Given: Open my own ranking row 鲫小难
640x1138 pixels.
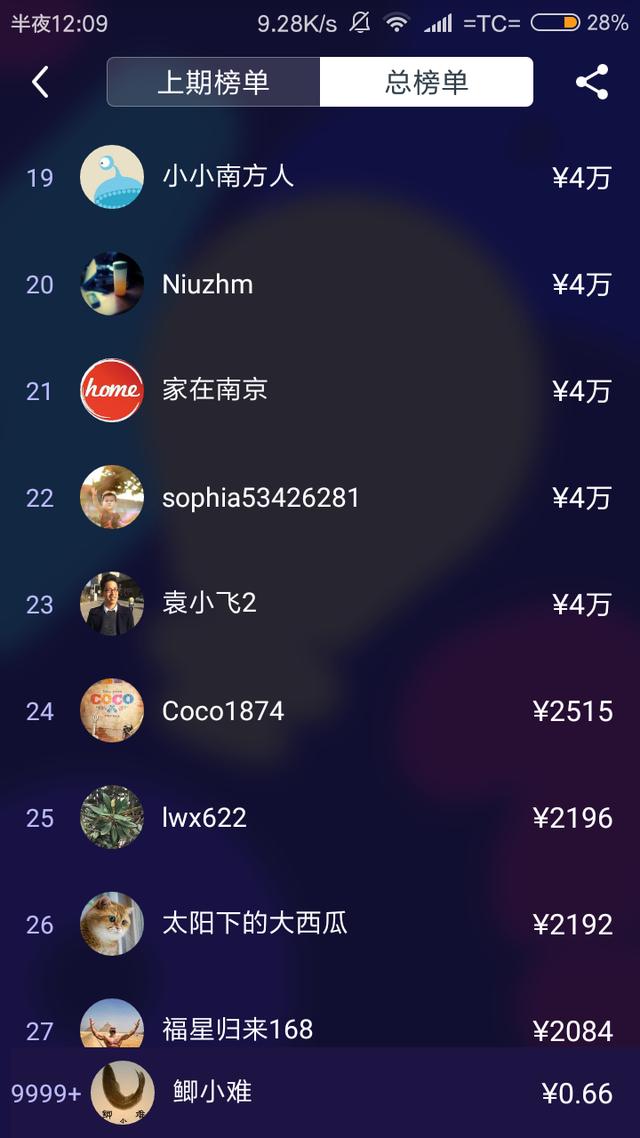Looking at the screenshot, I should click(320, 1092).
